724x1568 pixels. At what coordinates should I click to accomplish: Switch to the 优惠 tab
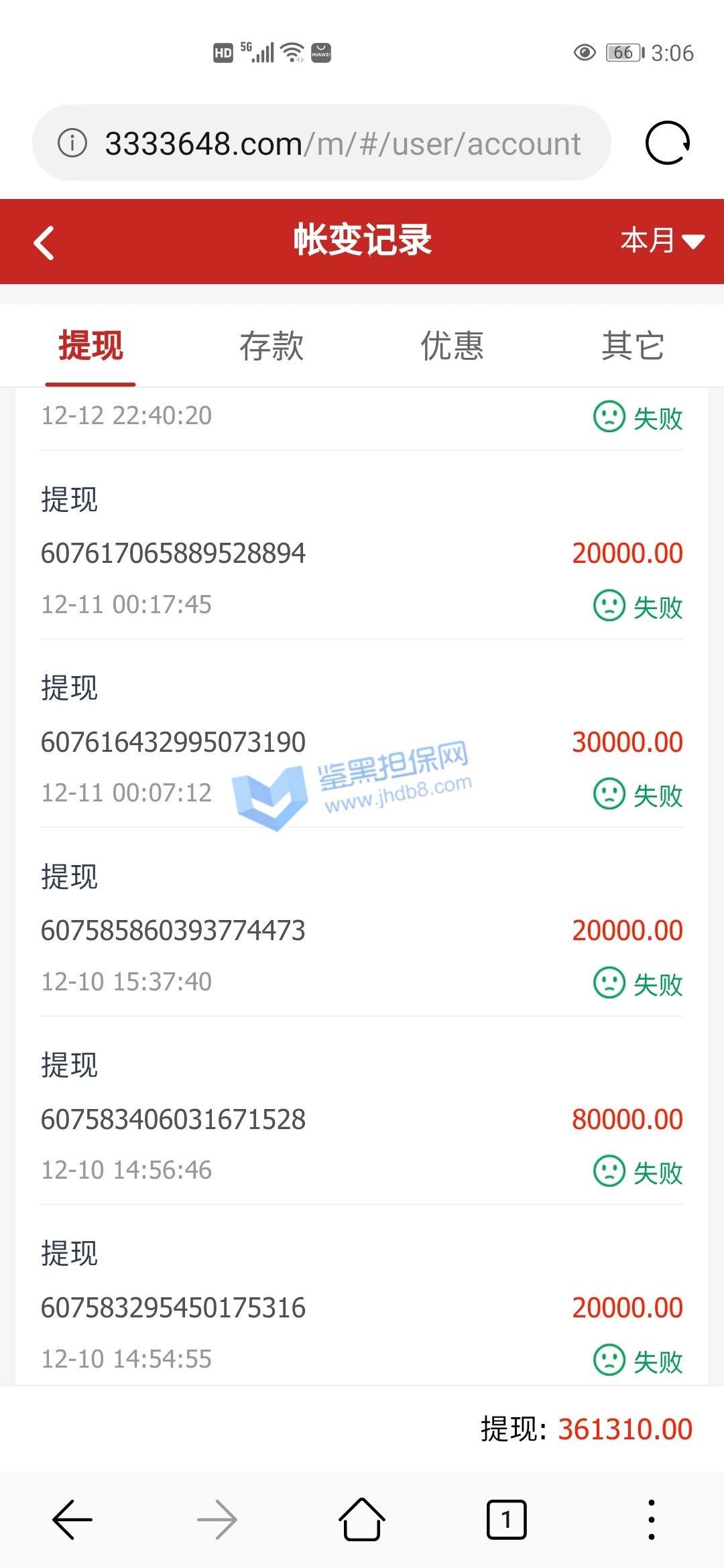(452, 346)
